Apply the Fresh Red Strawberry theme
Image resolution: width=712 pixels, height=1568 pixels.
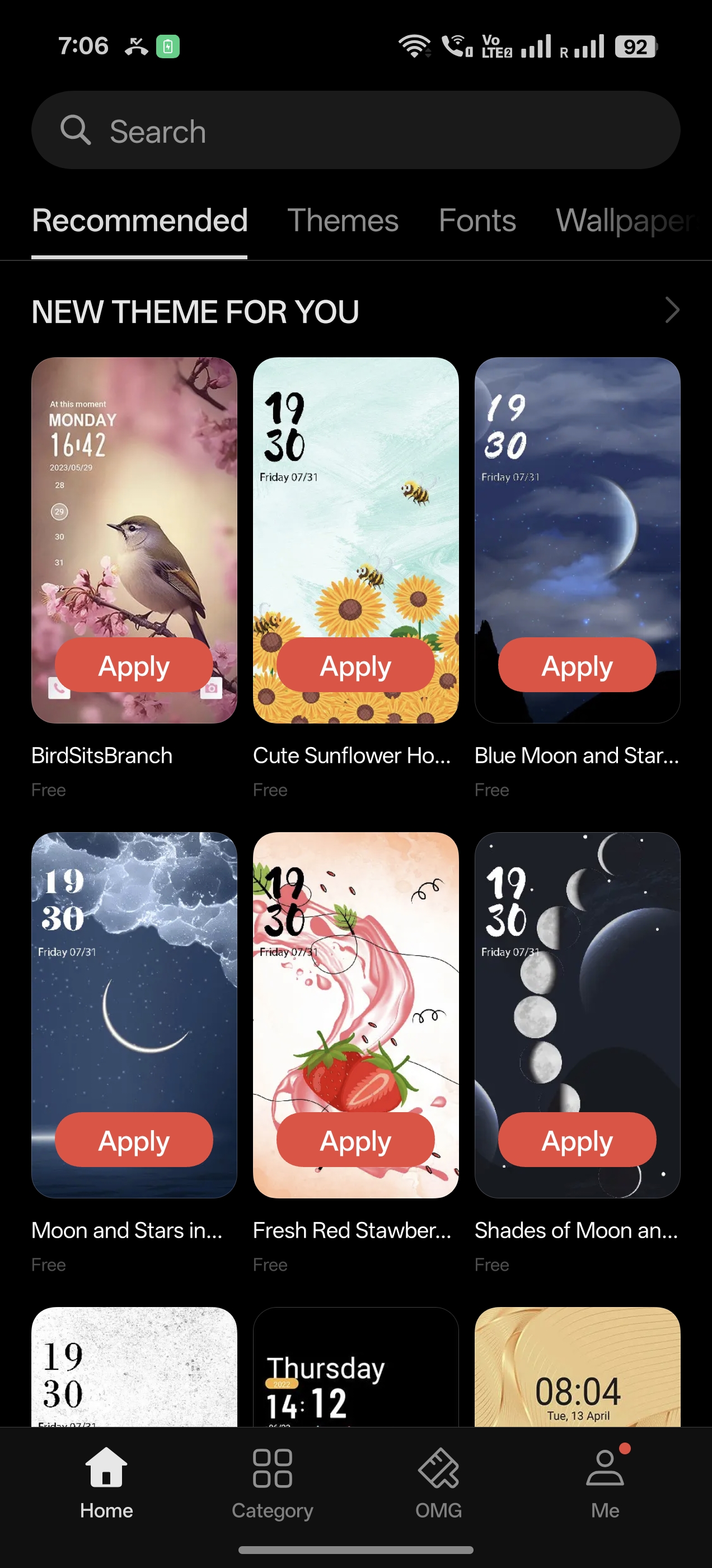pos(355,1140)
